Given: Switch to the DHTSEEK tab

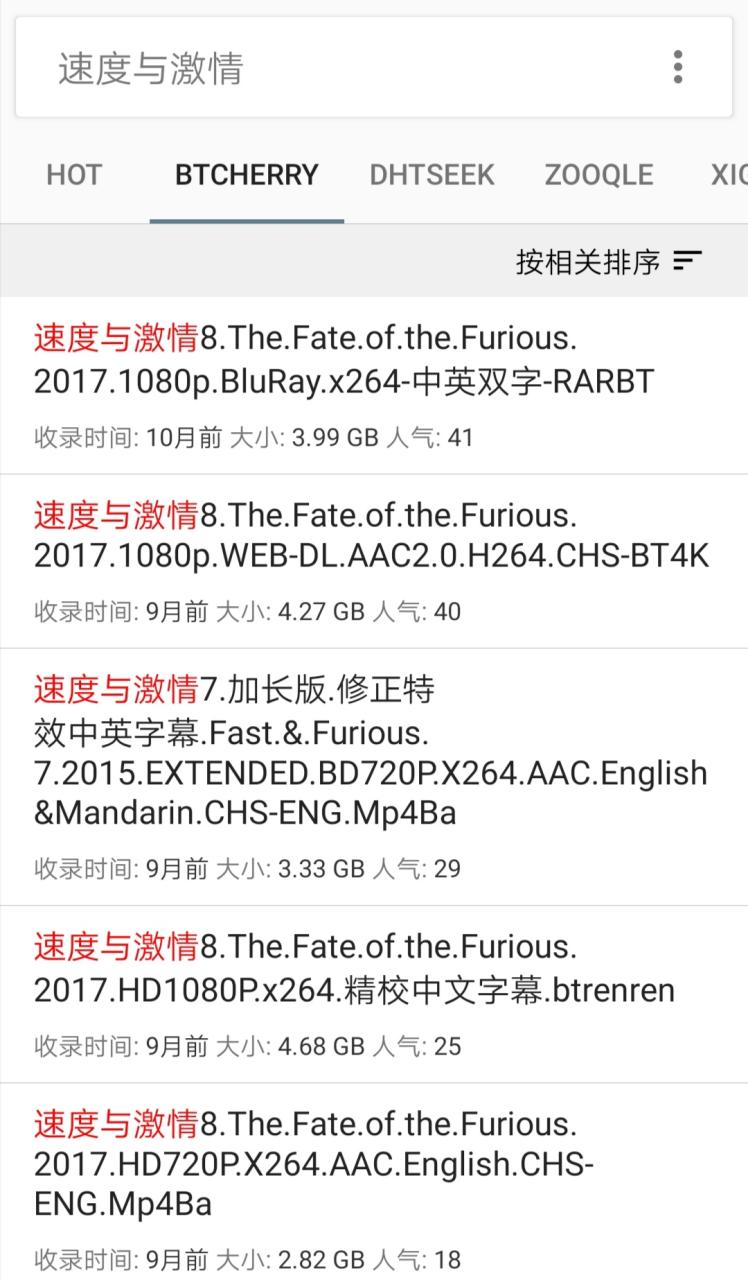Looking at the screenshot, I should [432, 175].
